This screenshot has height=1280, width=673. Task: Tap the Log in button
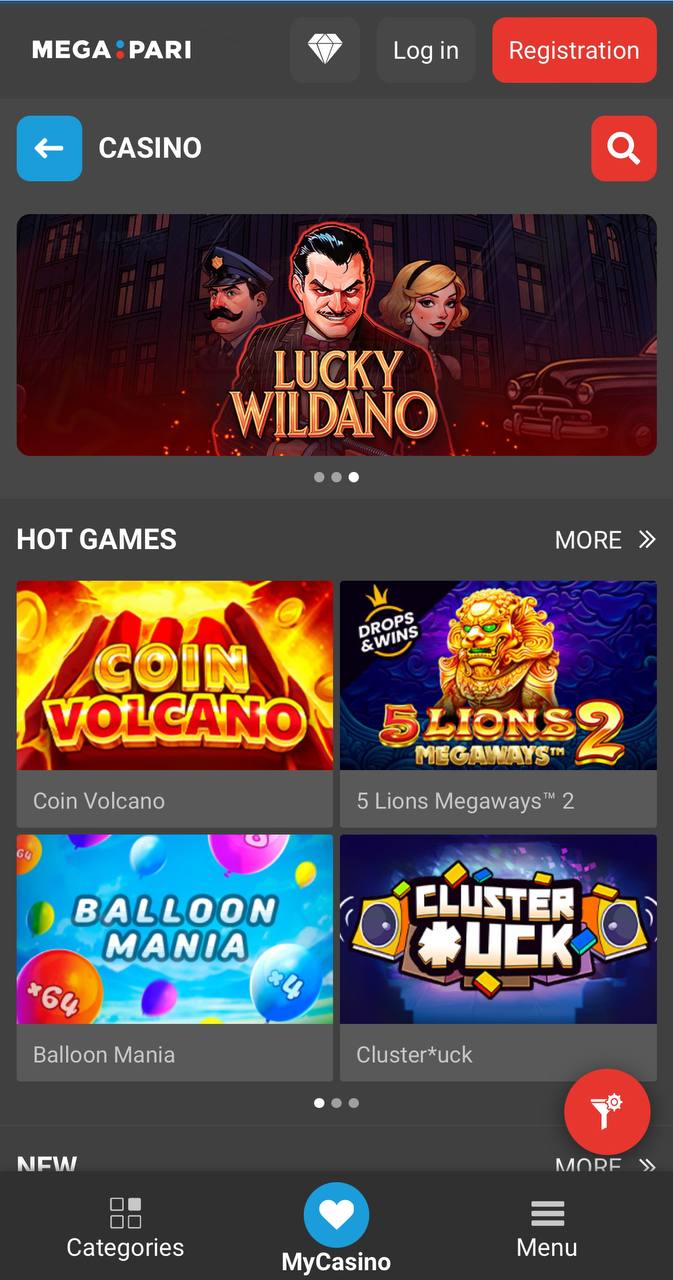pyautogui.click(x=426, y=50)
